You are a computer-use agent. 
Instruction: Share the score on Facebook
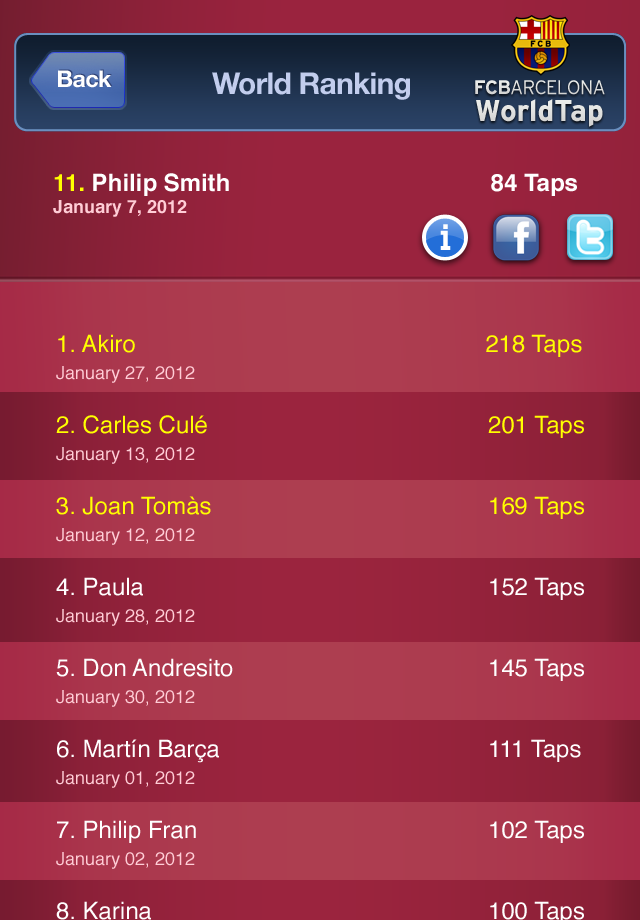(x=517, y=239)
